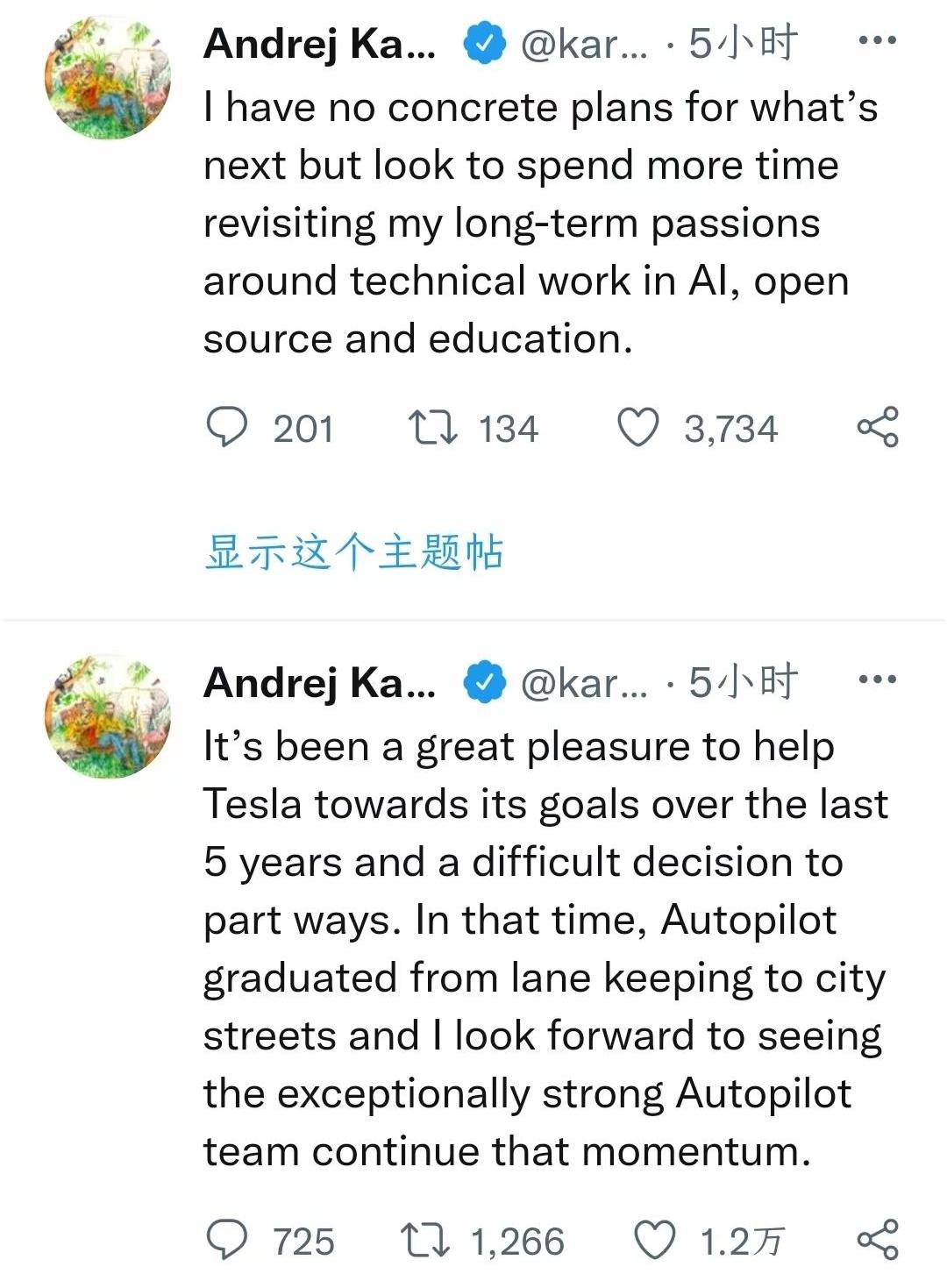Reply to the 'no concrete plans' tweet

tap(227, 429)
